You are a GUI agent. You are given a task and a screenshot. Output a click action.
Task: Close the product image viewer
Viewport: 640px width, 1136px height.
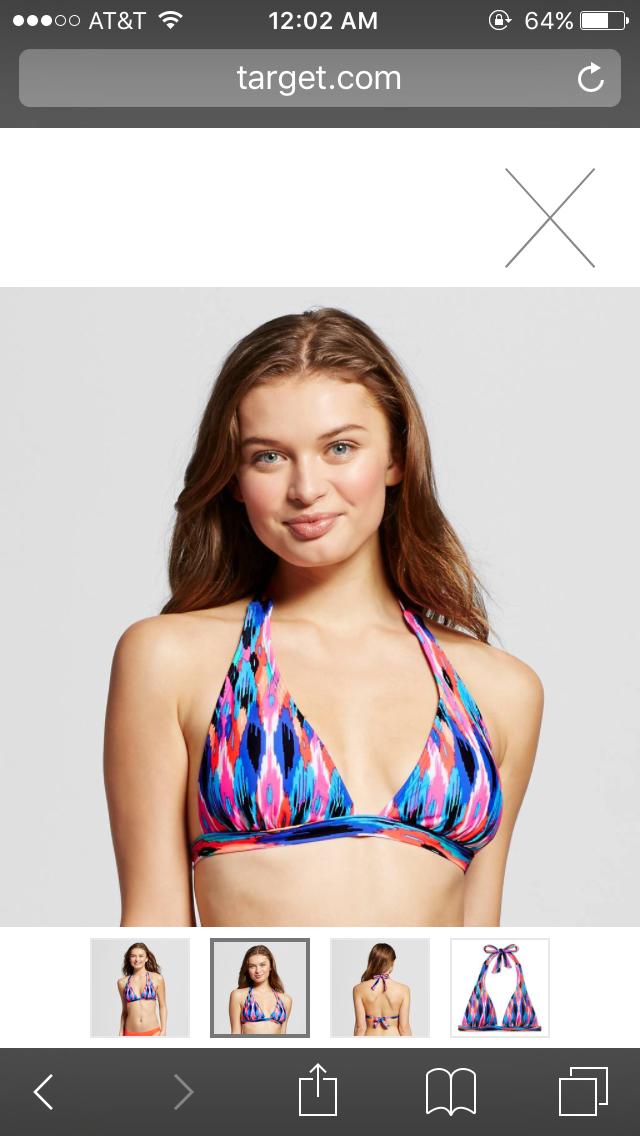pos(550,218)
